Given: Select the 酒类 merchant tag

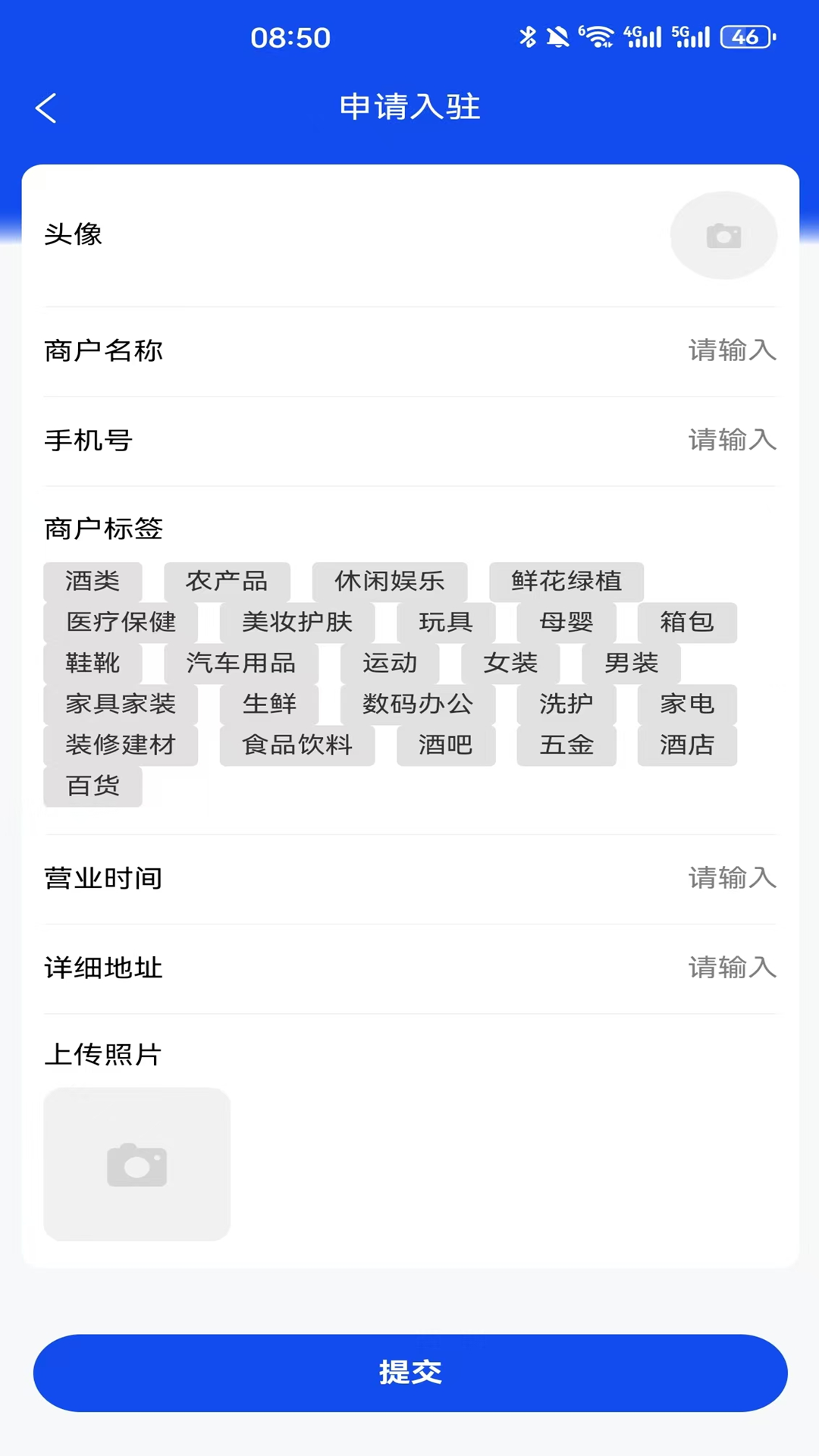Looking at the screenshot, I should pyautogui.click(x=93, y=582).
